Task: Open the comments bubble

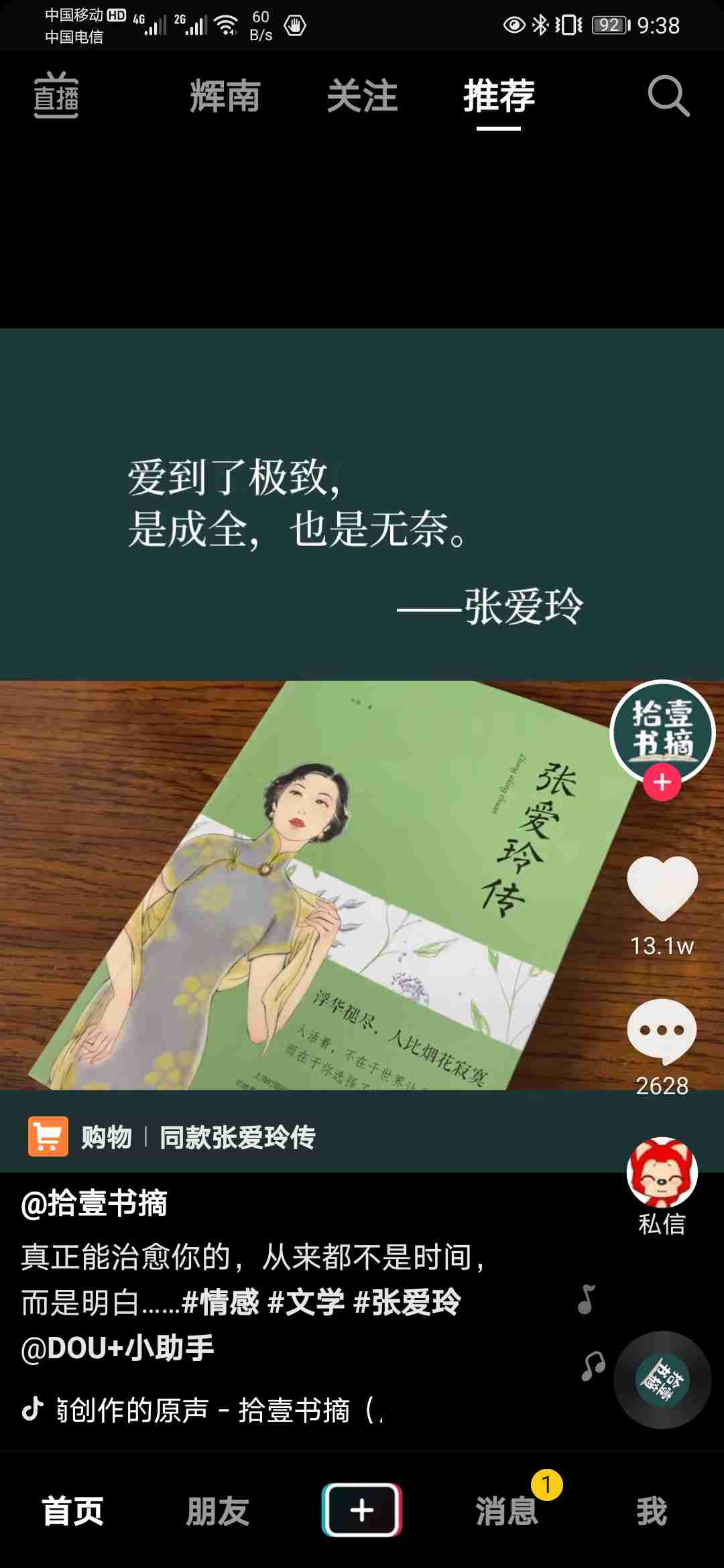Action: click(662, 1031)
